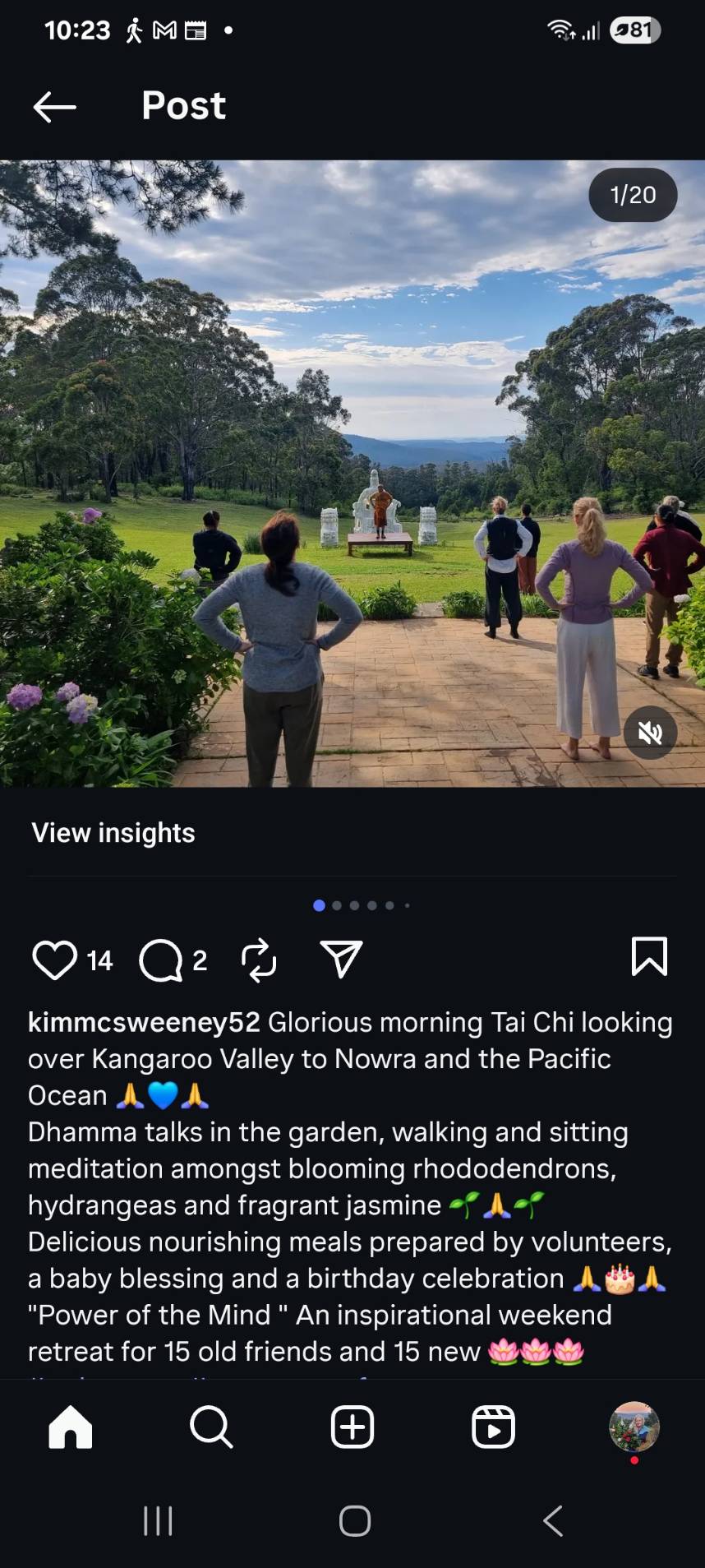Go back from the Post screen
The image size is (705, 1568).
point(54,107)
